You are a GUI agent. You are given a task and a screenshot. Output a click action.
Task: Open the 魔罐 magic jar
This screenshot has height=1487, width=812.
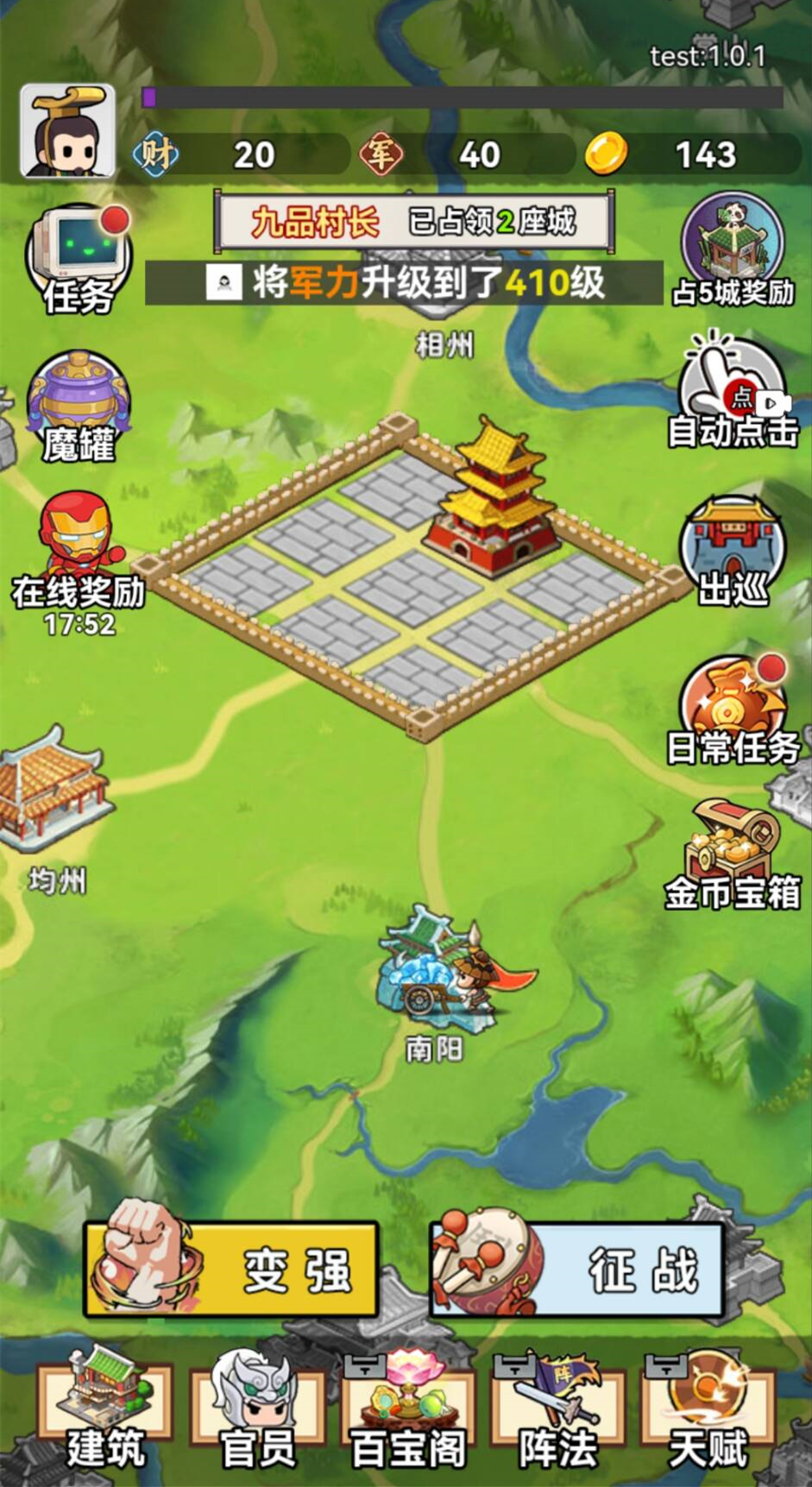point(79,406)
